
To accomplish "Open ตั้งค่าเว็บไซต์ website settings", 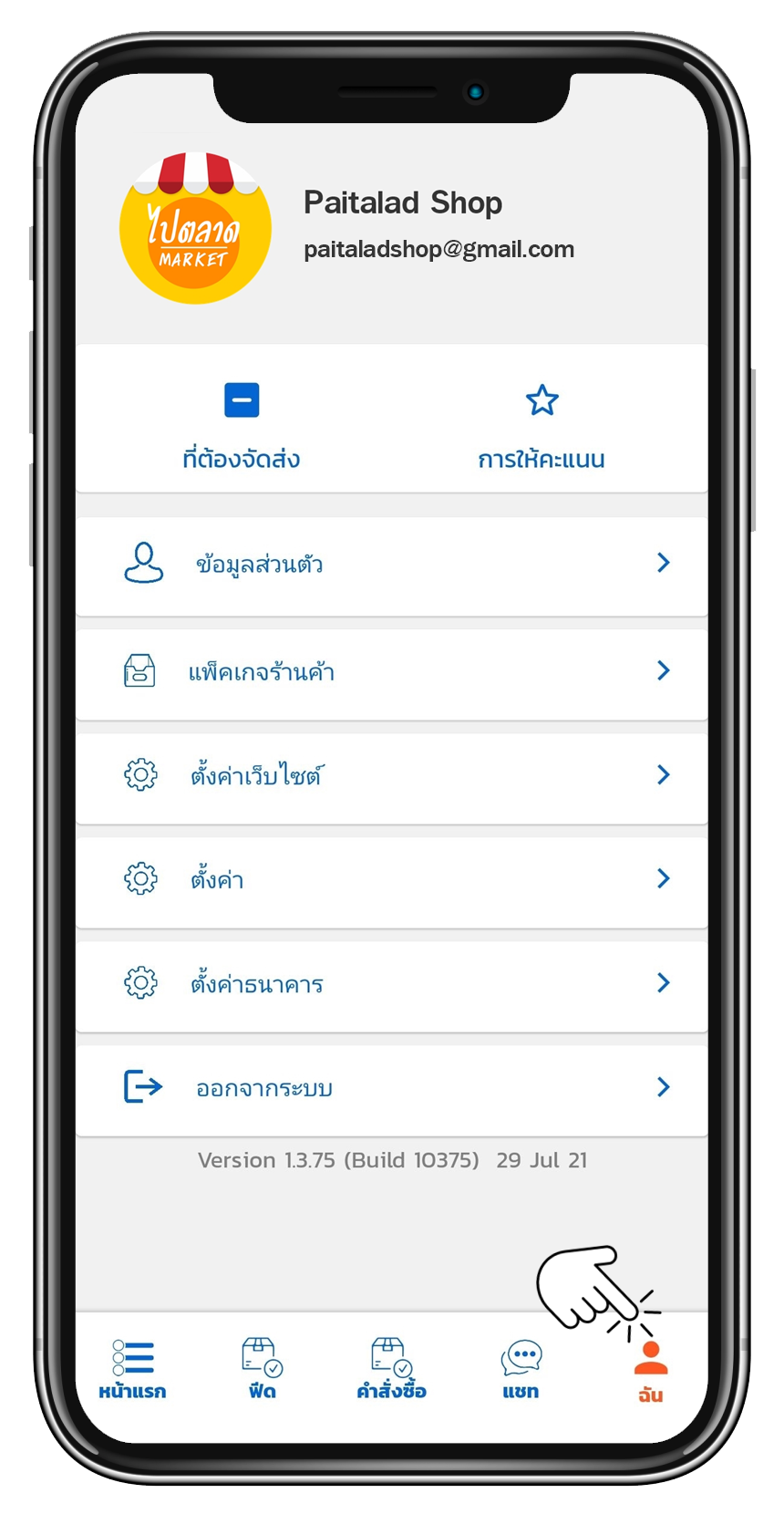I will tap(392, 776).
